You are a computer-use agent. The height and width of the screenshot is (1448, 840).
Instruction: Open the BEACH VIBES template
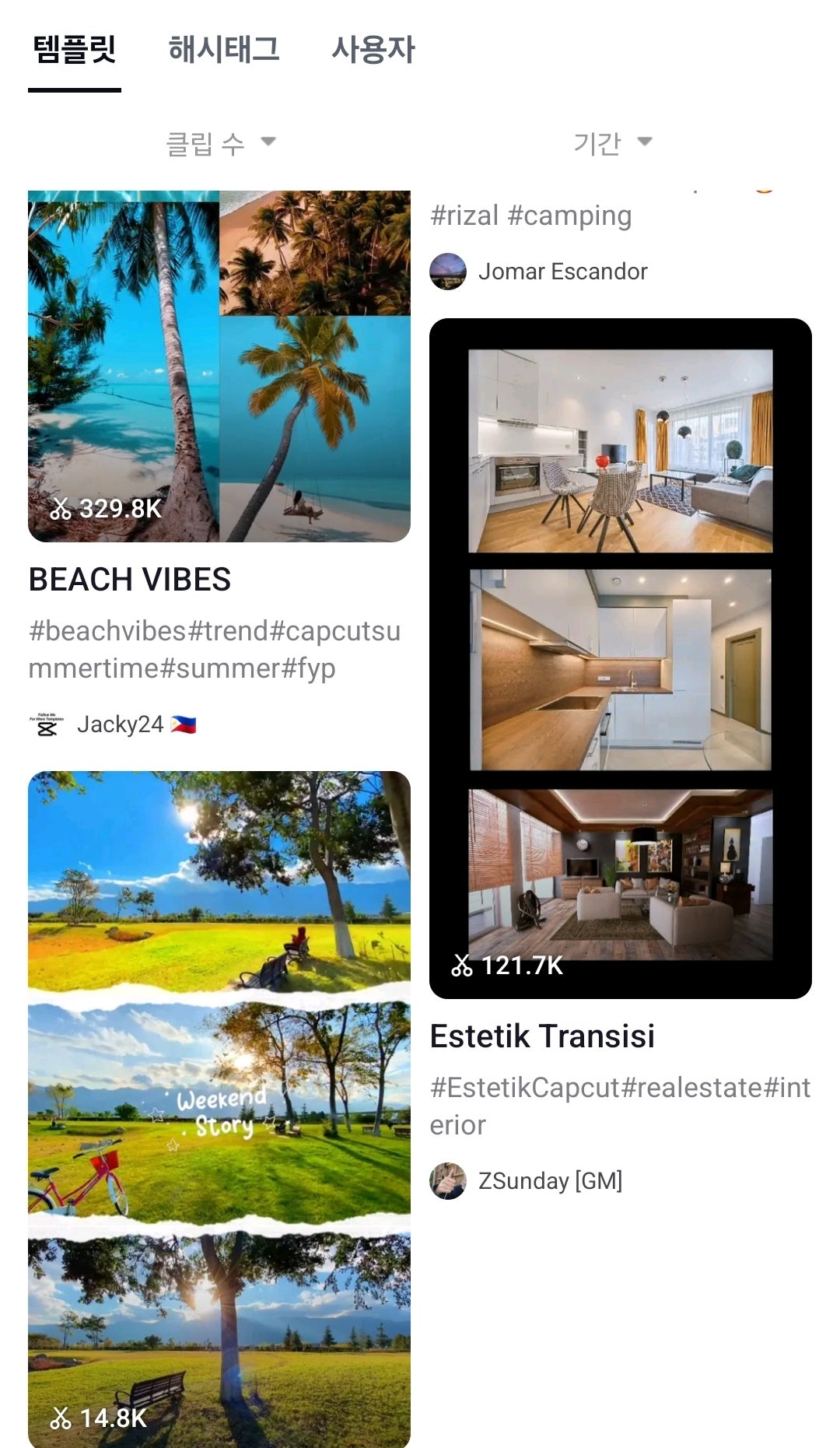click(x=219, y=366)
